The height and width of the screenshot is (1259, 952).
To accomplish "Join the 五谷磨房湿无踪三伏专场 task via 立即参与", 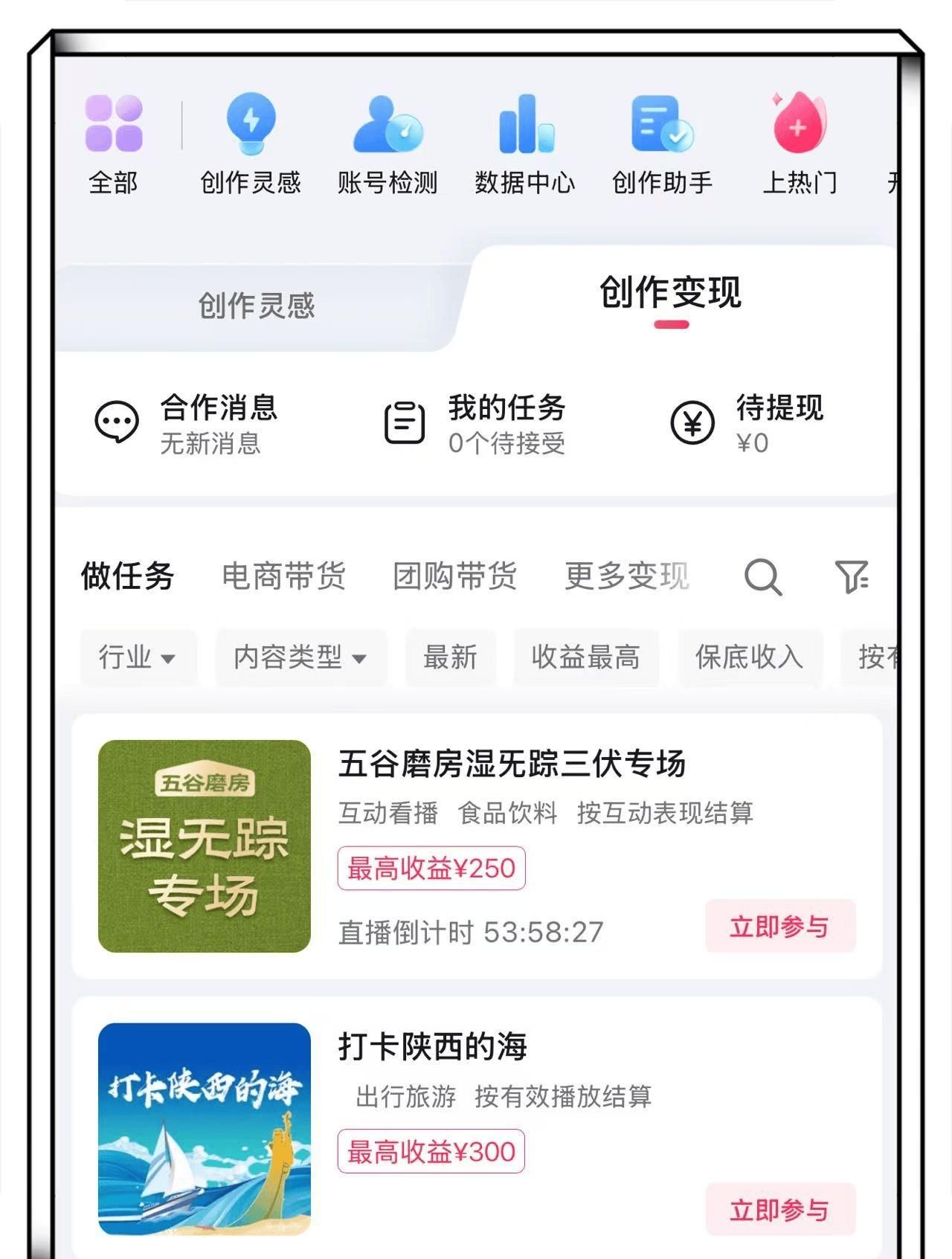I will 780,927.
